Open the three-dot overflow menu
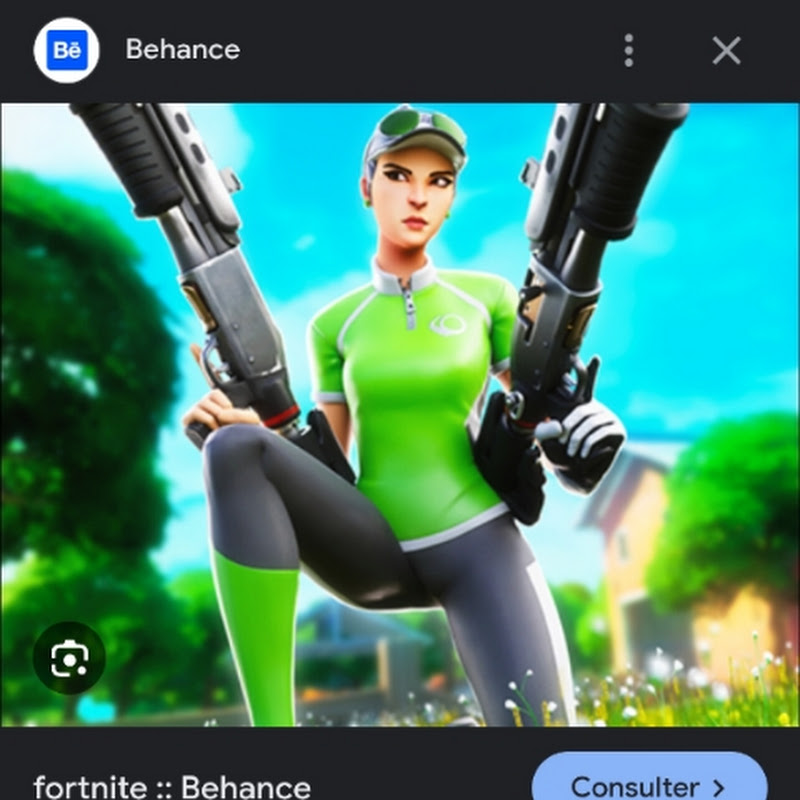The width and height of the screenshot is (800, 800). pos(628,50)
